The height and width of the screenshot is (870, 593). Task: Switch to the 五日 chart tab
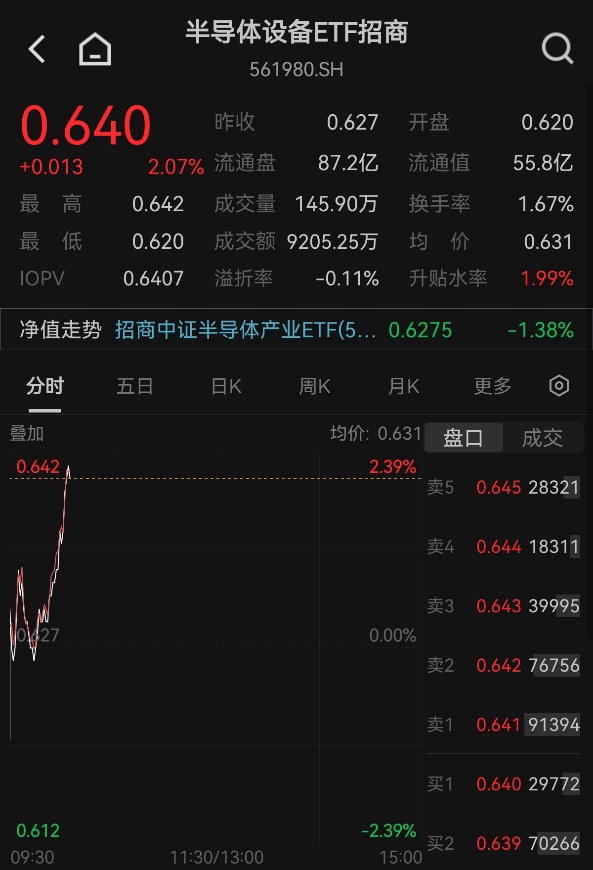coord(135,386)
